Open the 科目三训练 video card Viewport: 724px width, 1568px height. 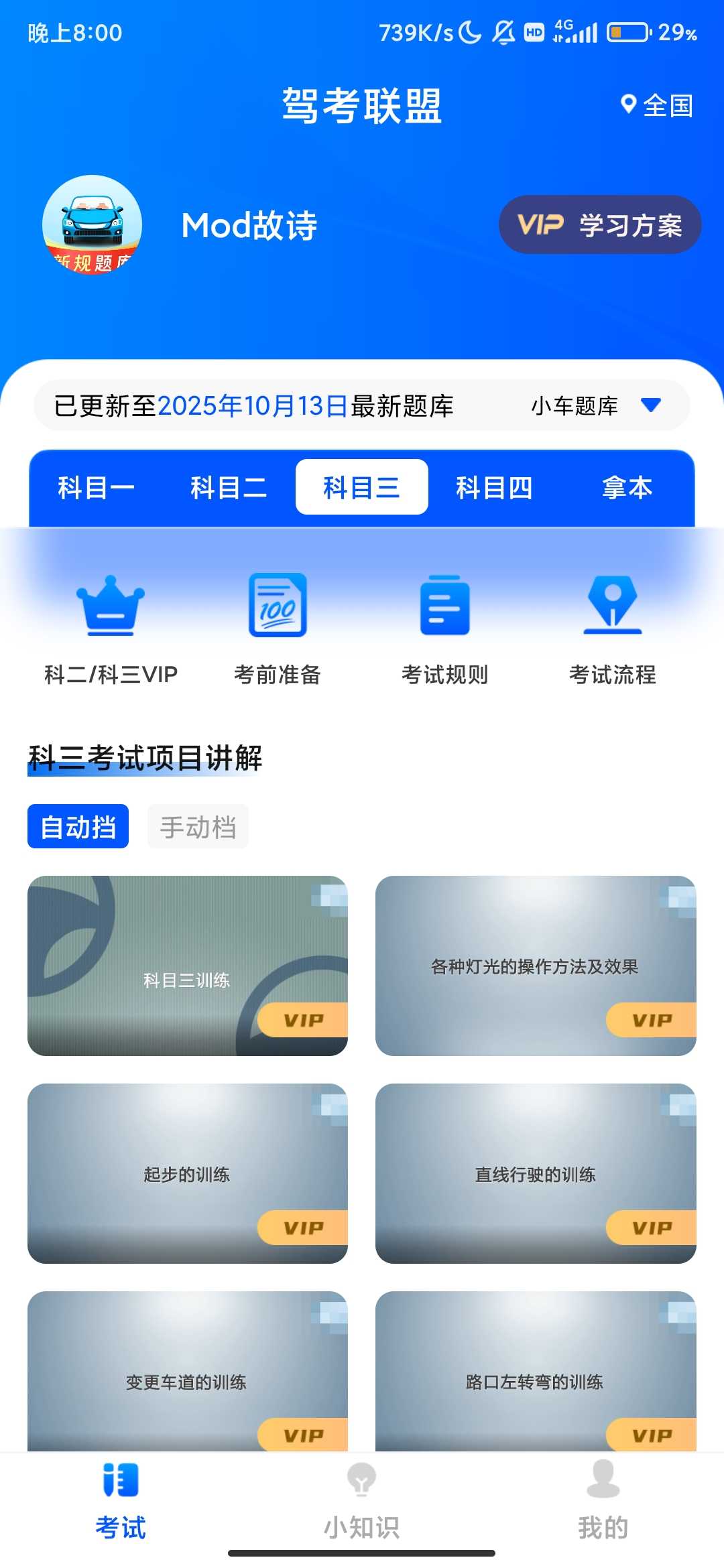point(187,966)
